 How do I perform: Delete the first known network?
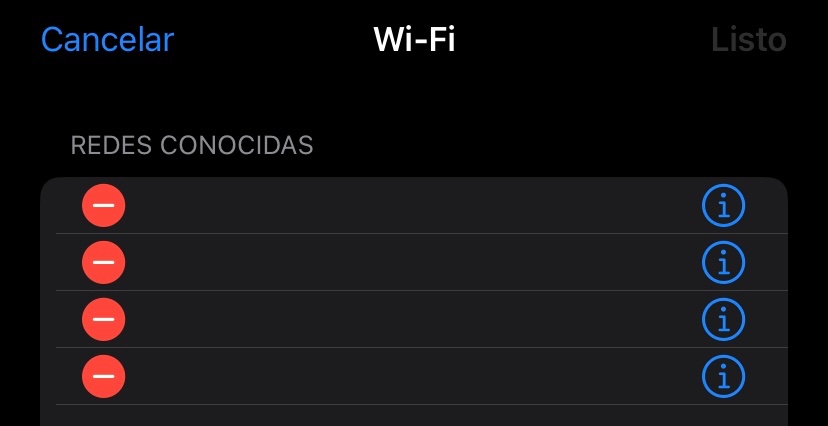(x=103, y=206)
